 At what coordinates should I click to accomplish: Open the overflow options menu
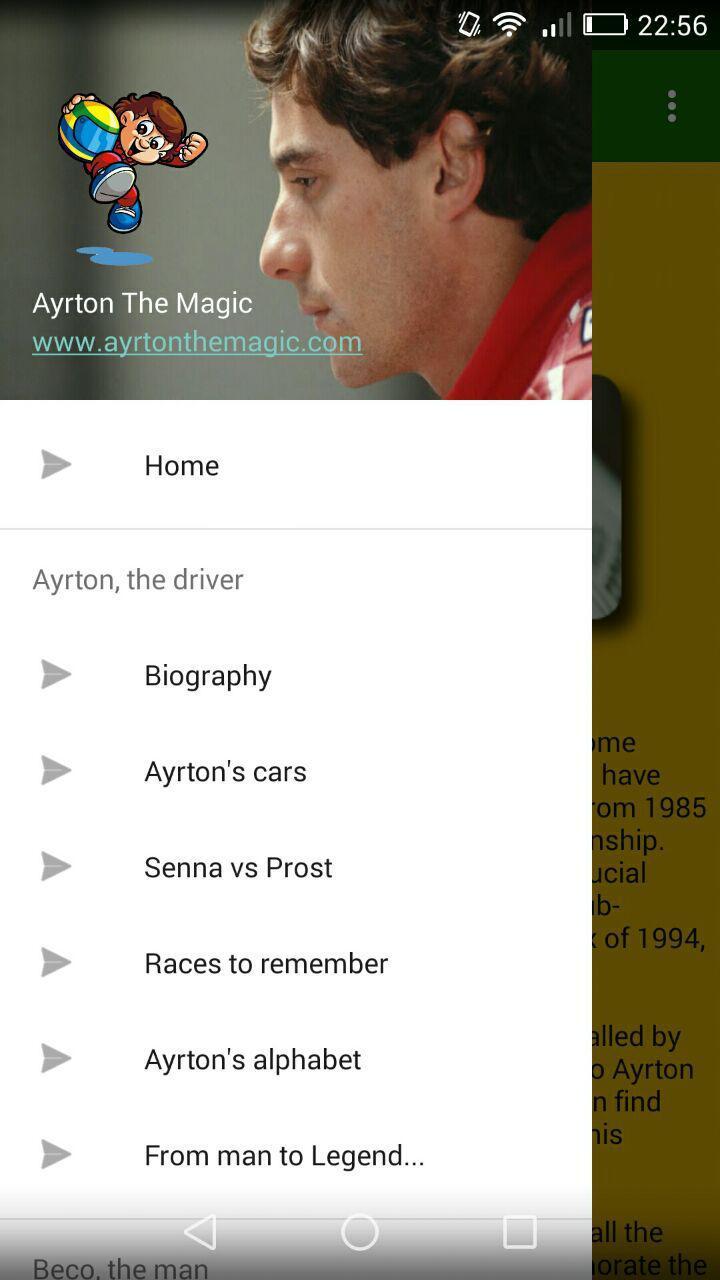[670, 104]
